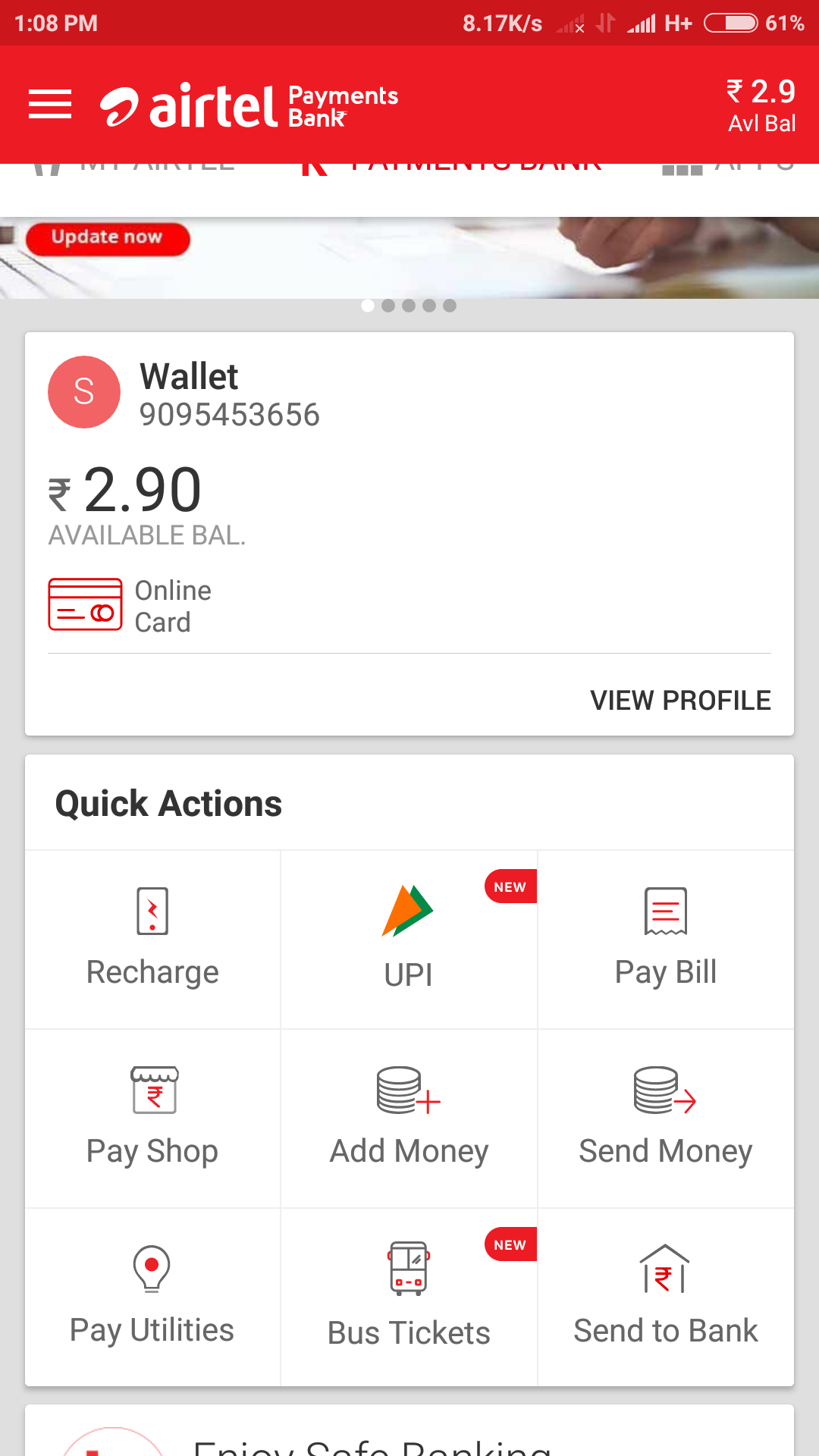Open Send Money

coord(665,1119)
